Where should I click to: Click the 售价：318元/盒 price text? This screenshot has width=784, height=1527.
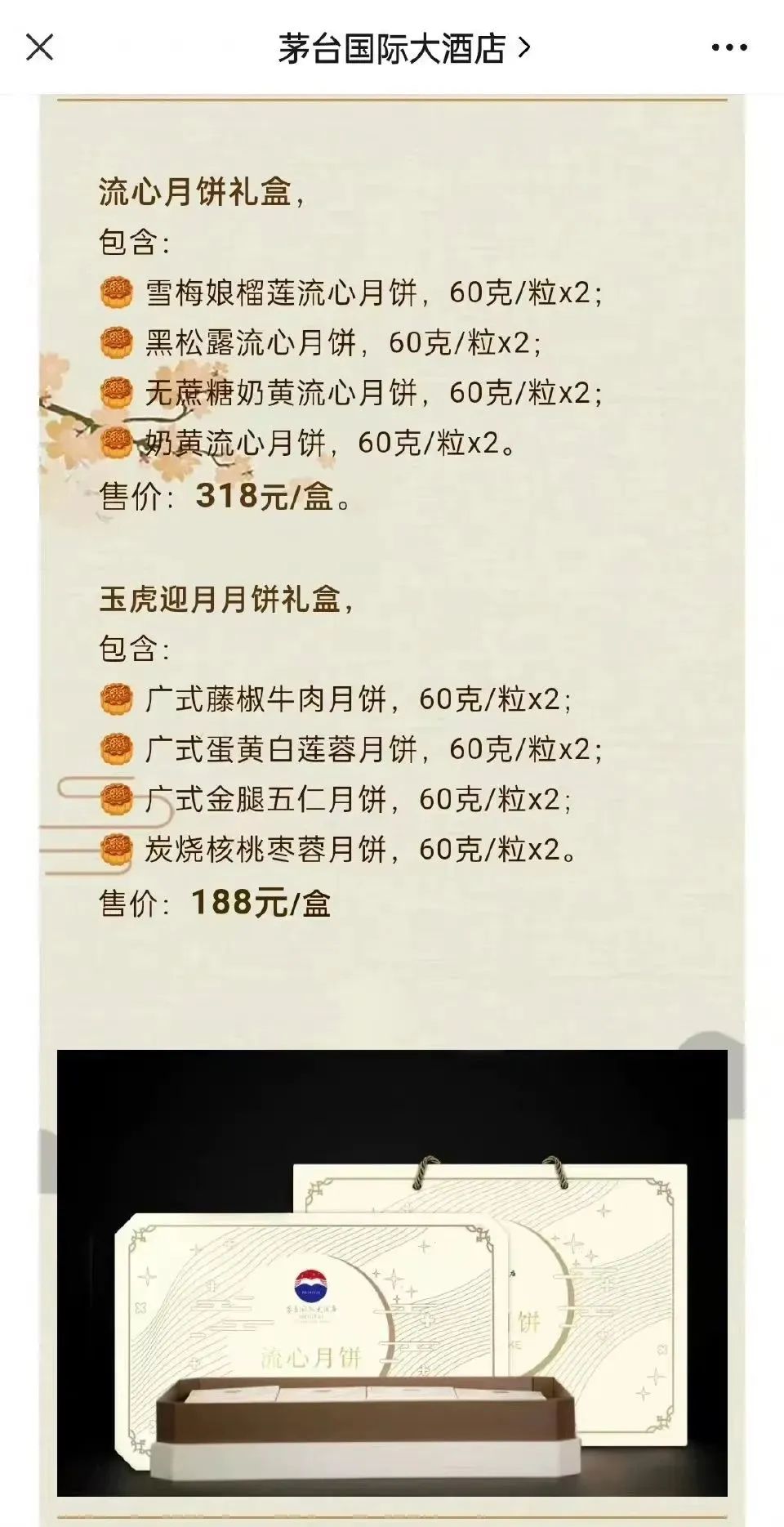tap(216, 497)
